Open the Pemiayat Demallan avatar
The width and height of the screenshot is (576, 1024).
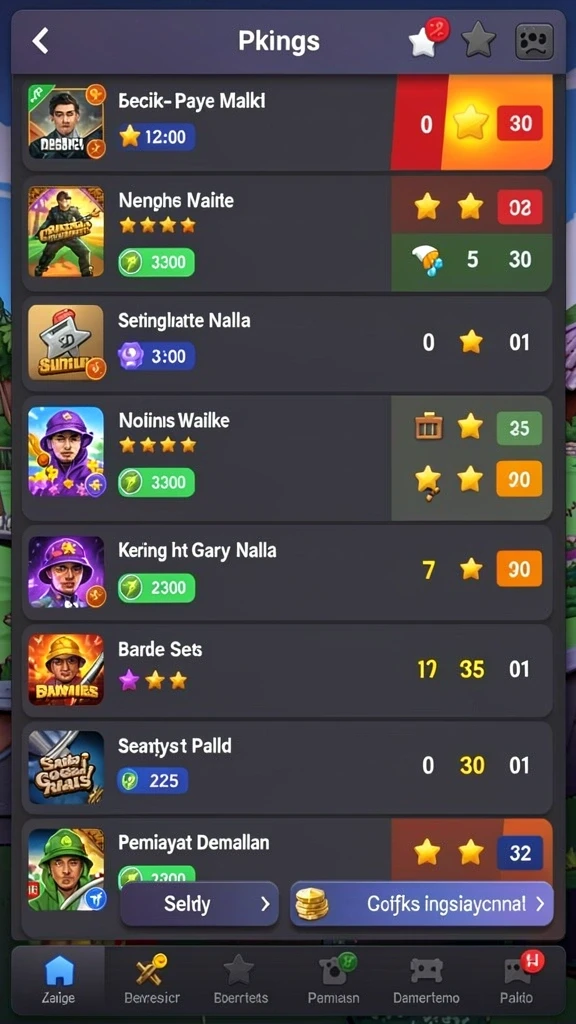click(66, 869)
